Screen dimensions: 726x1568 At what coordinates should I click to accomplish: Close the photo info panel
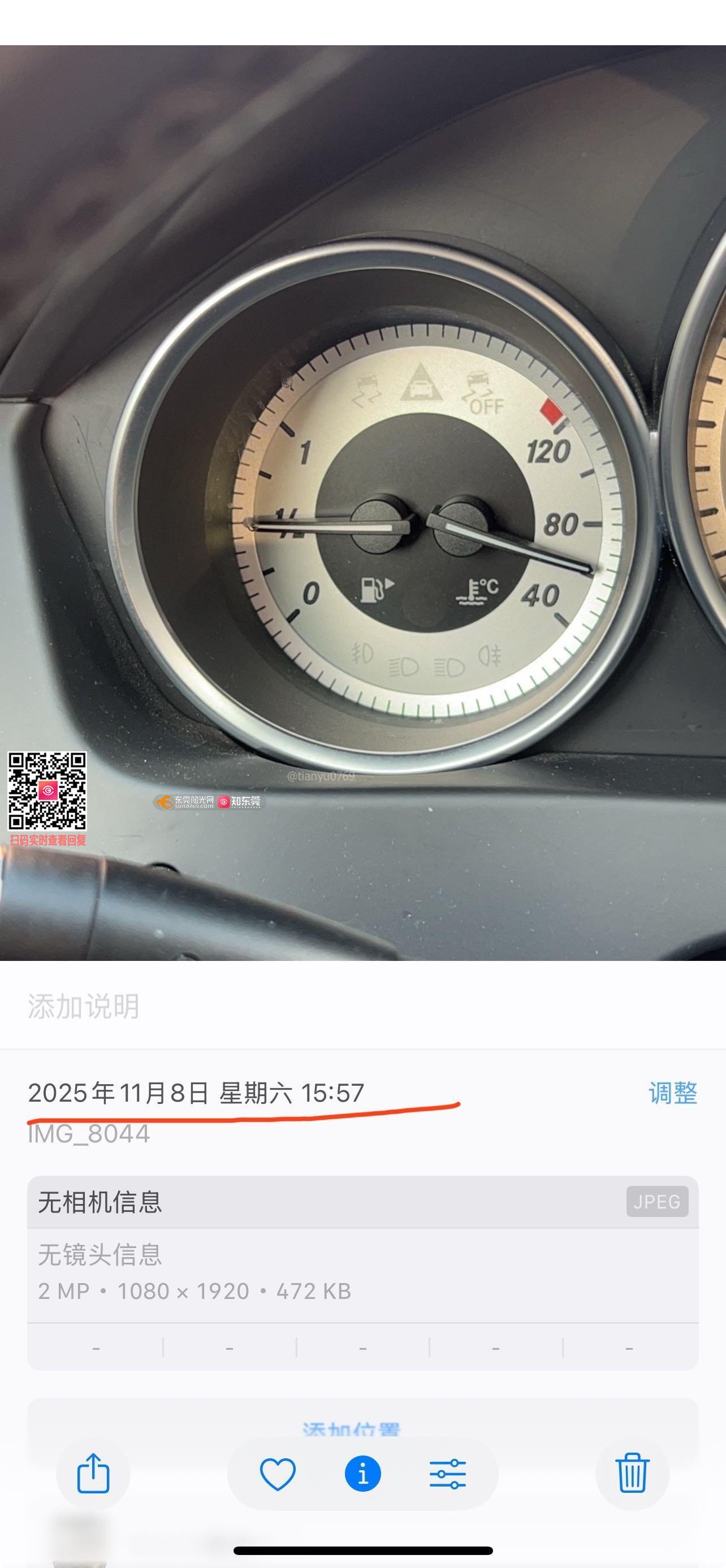point(363,1474)
